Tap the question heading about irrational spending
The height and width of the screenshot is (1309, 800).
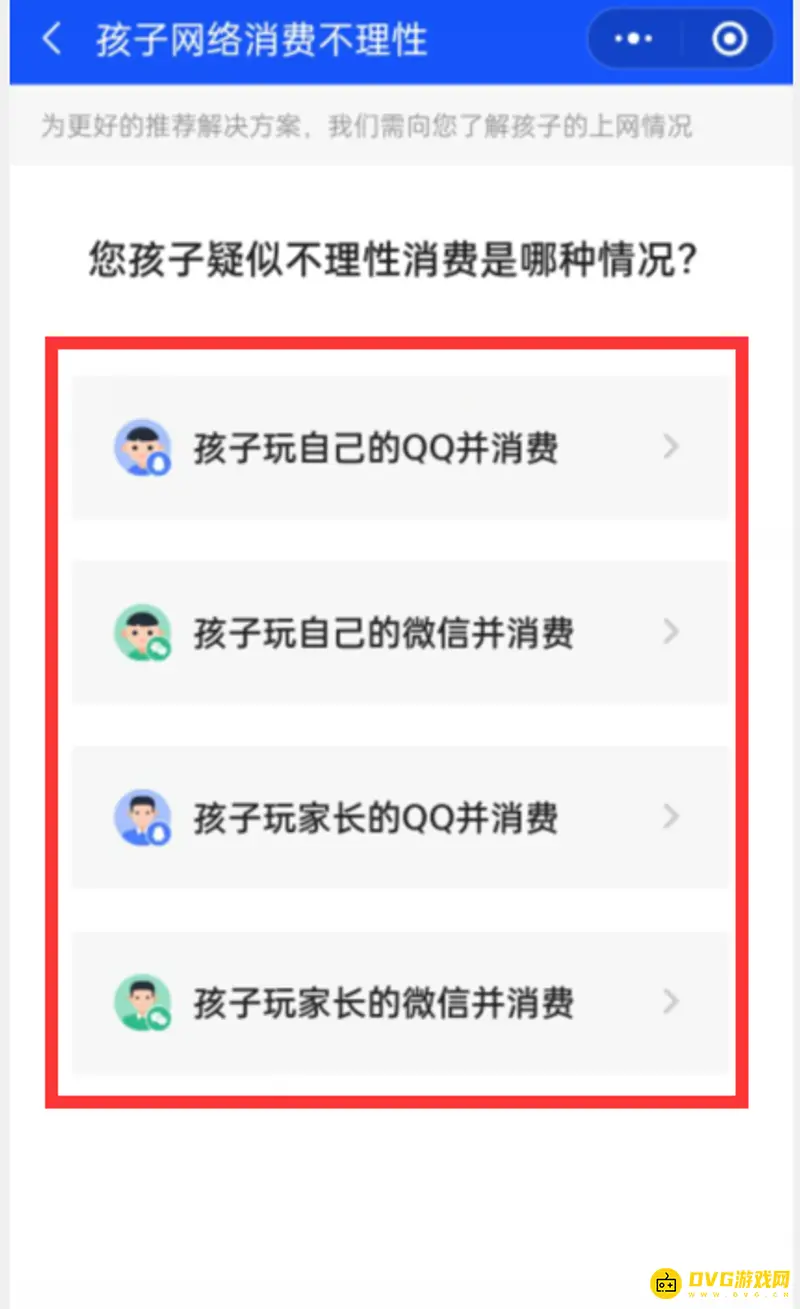(399, 258)
